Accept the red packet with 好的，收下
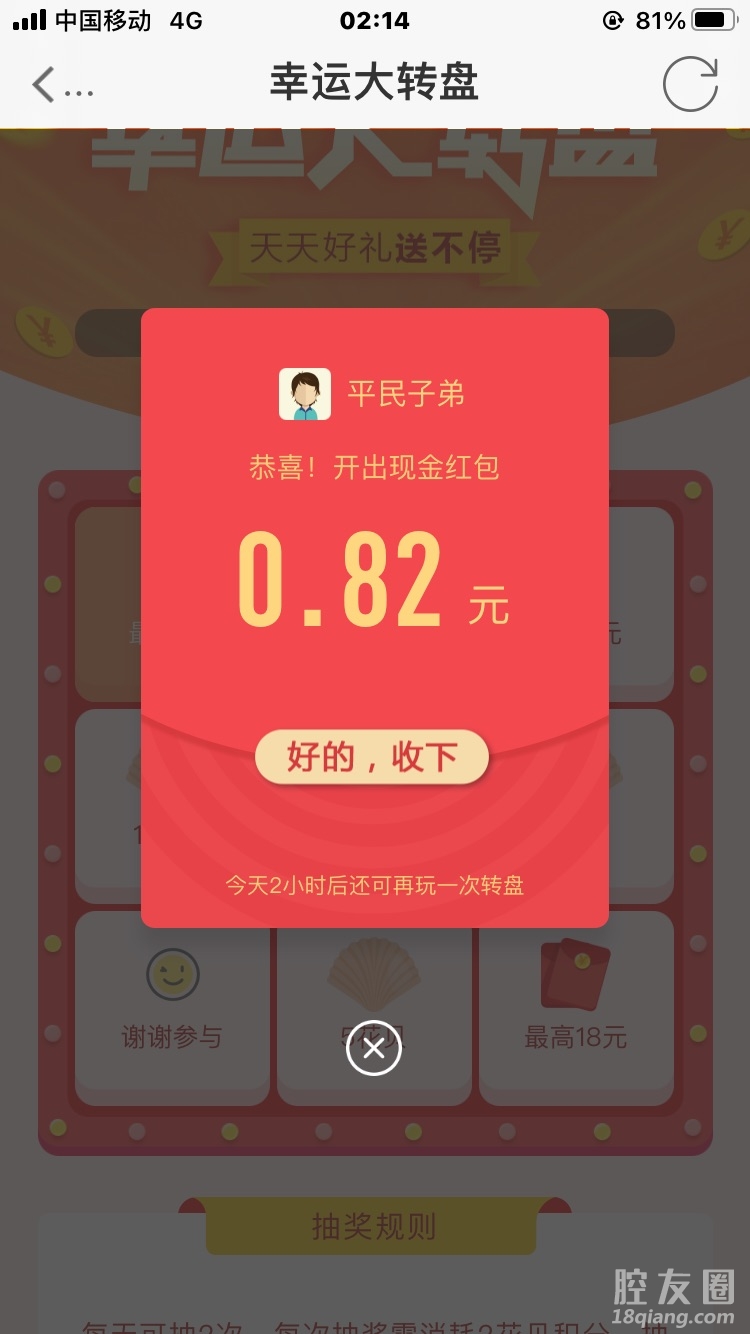Image resolution: width=750 pixels, height=1334 pixels. click(x=372, y=758)
